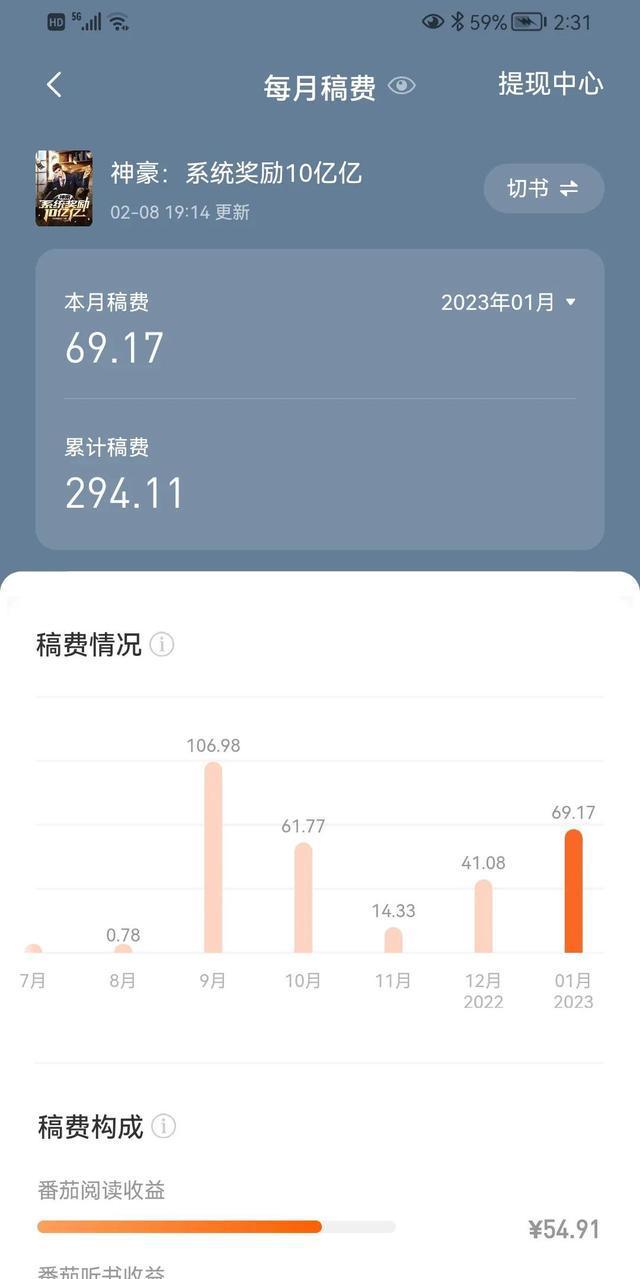Tap the info icon beside 稿费构成
This screenshot has height=1279, width=640.
(x=163, y=1127)
